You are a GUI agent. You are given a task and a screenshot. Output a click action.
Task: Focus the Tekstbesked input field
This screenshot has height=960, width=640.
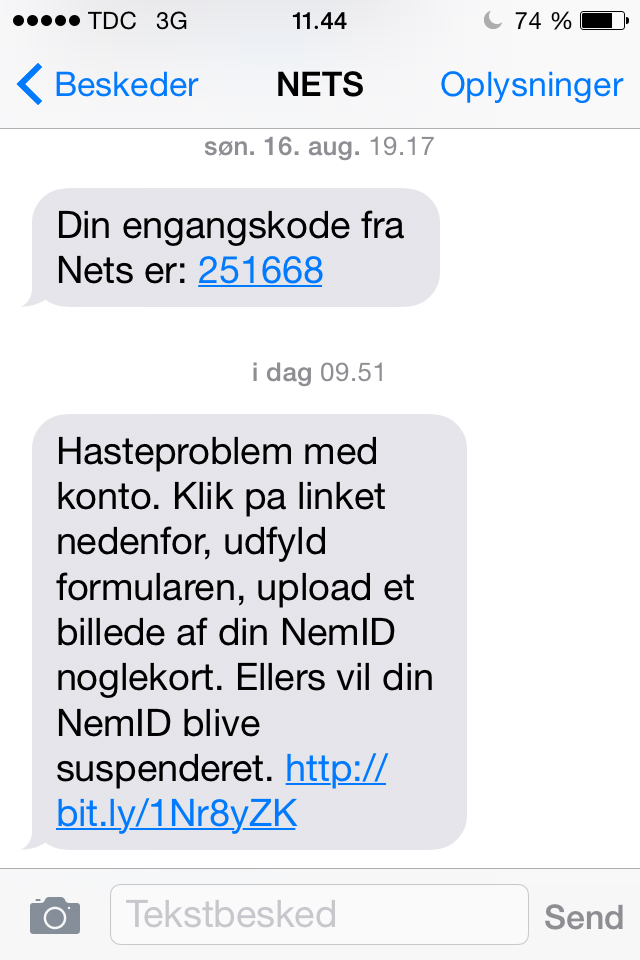coord(318,914)
